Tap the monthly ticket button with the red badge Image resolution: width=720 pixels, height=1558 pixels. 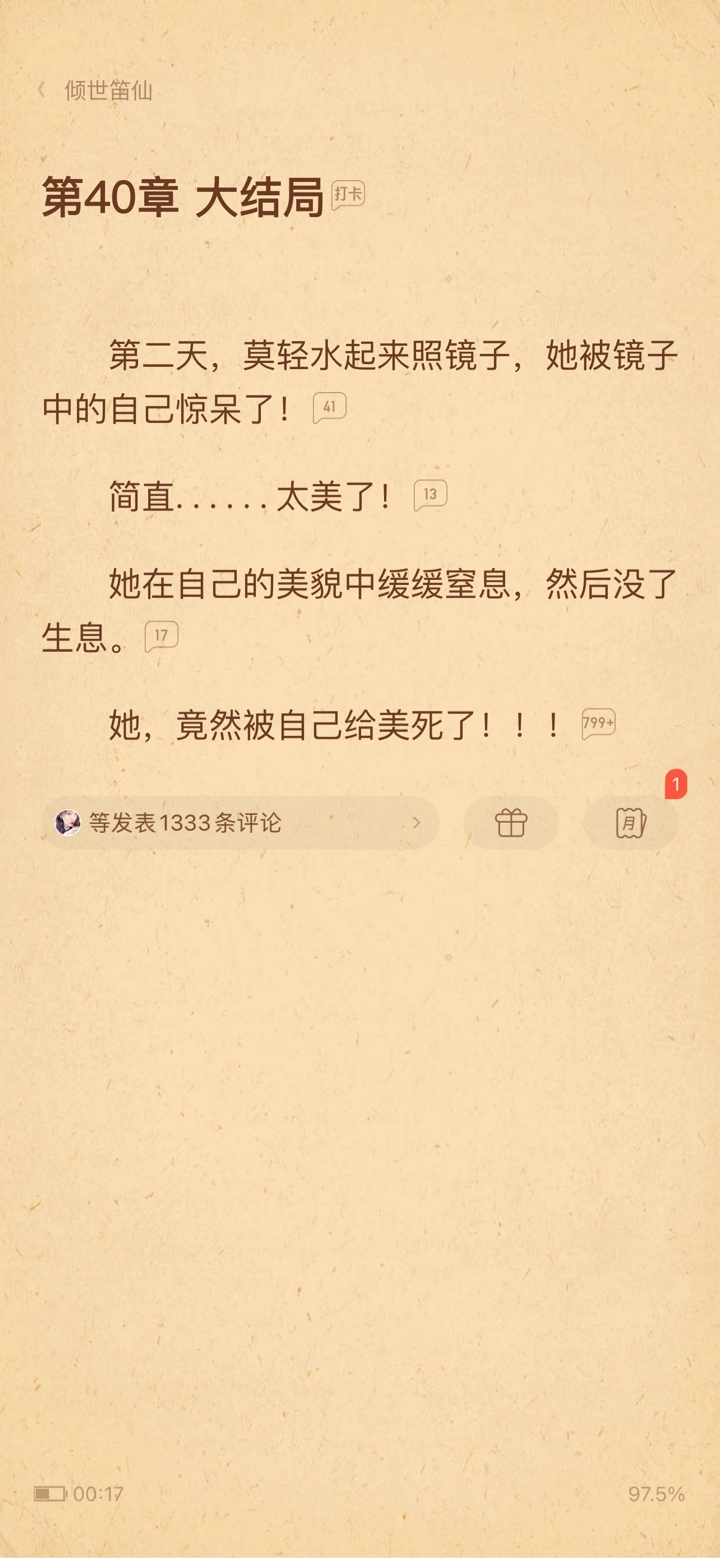pyautogui.click(x=631, y=823)
